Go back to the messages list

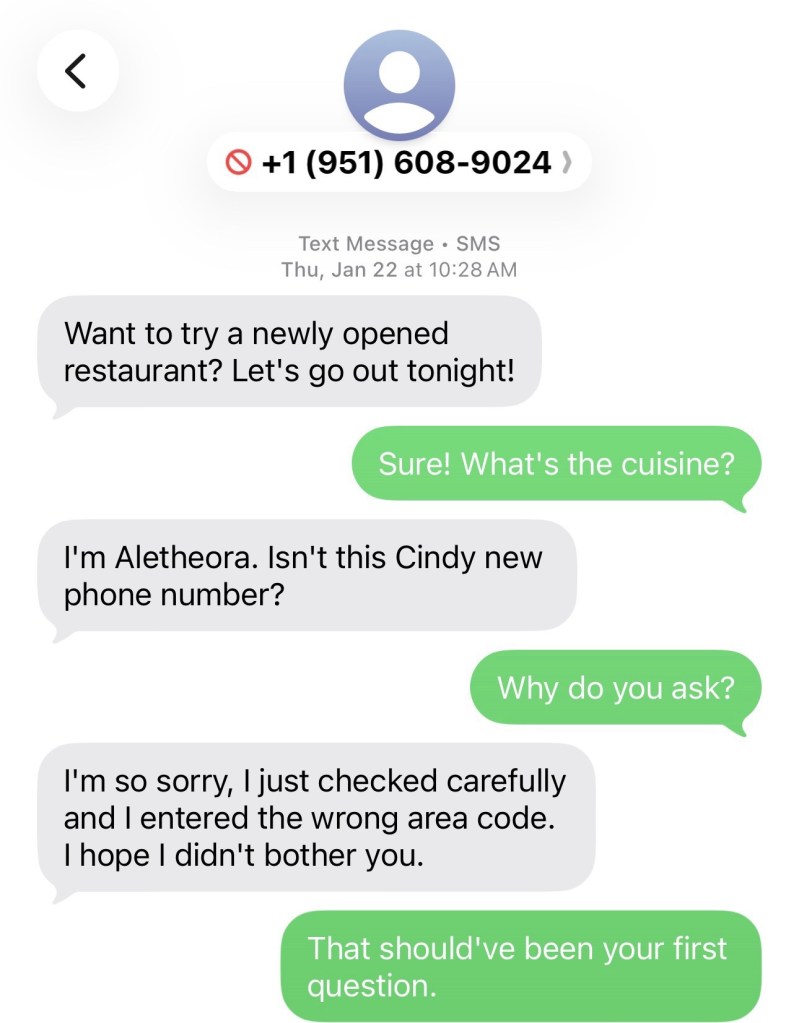click(77, 70)
